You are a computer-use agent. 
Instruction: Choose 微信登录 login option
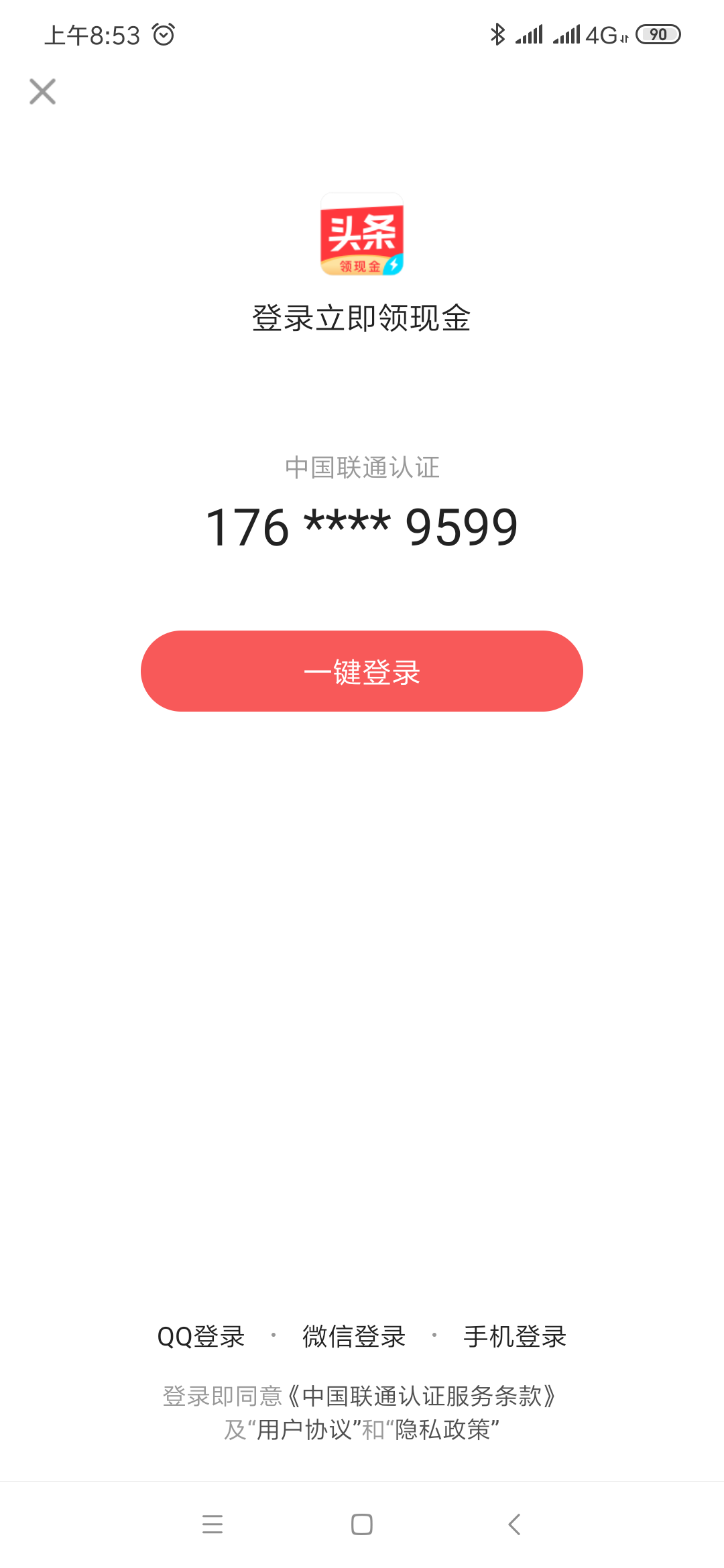coord(354,1336)
